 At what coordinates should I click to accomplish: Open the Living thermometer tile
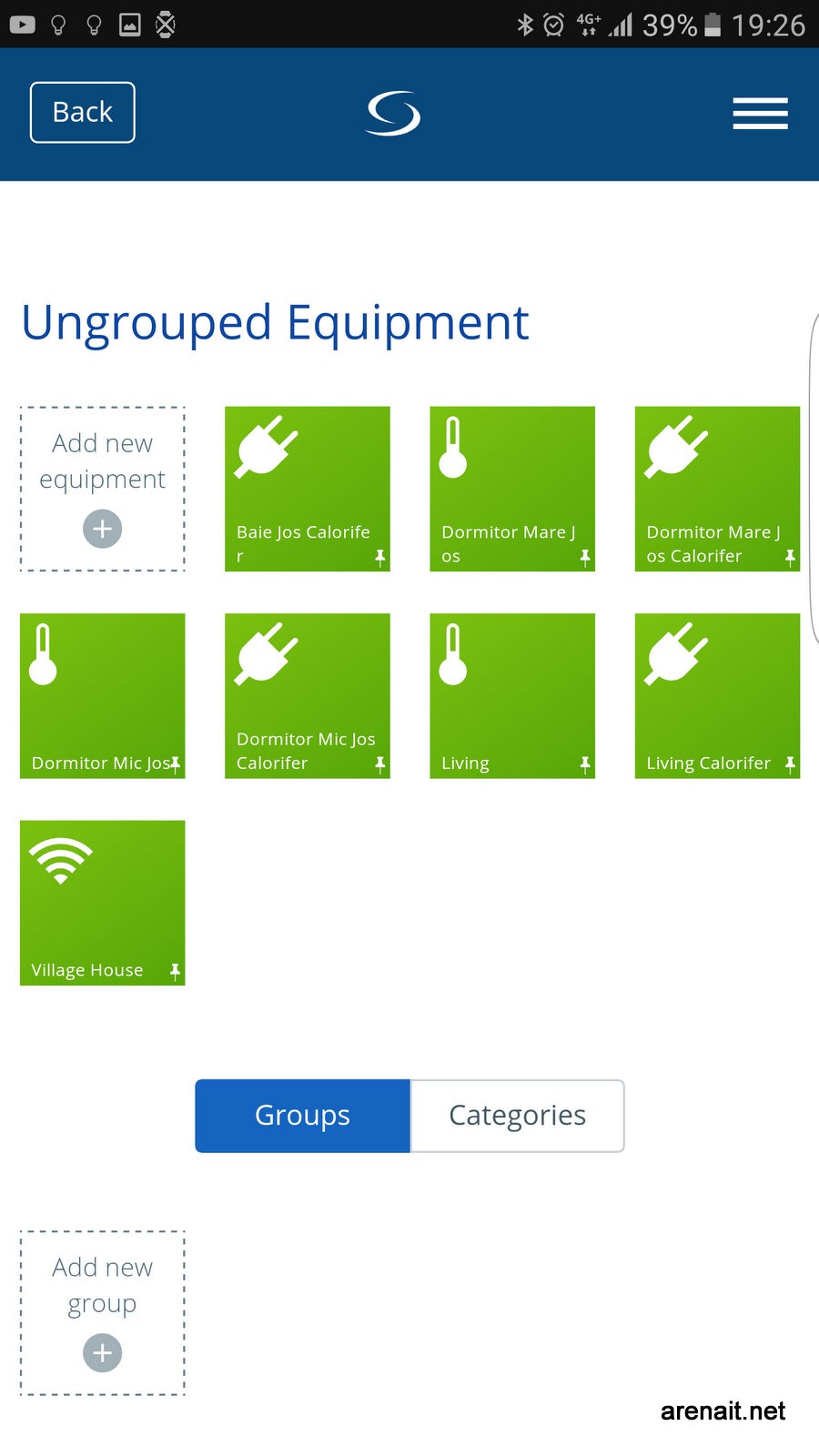[x=512, y=696]
